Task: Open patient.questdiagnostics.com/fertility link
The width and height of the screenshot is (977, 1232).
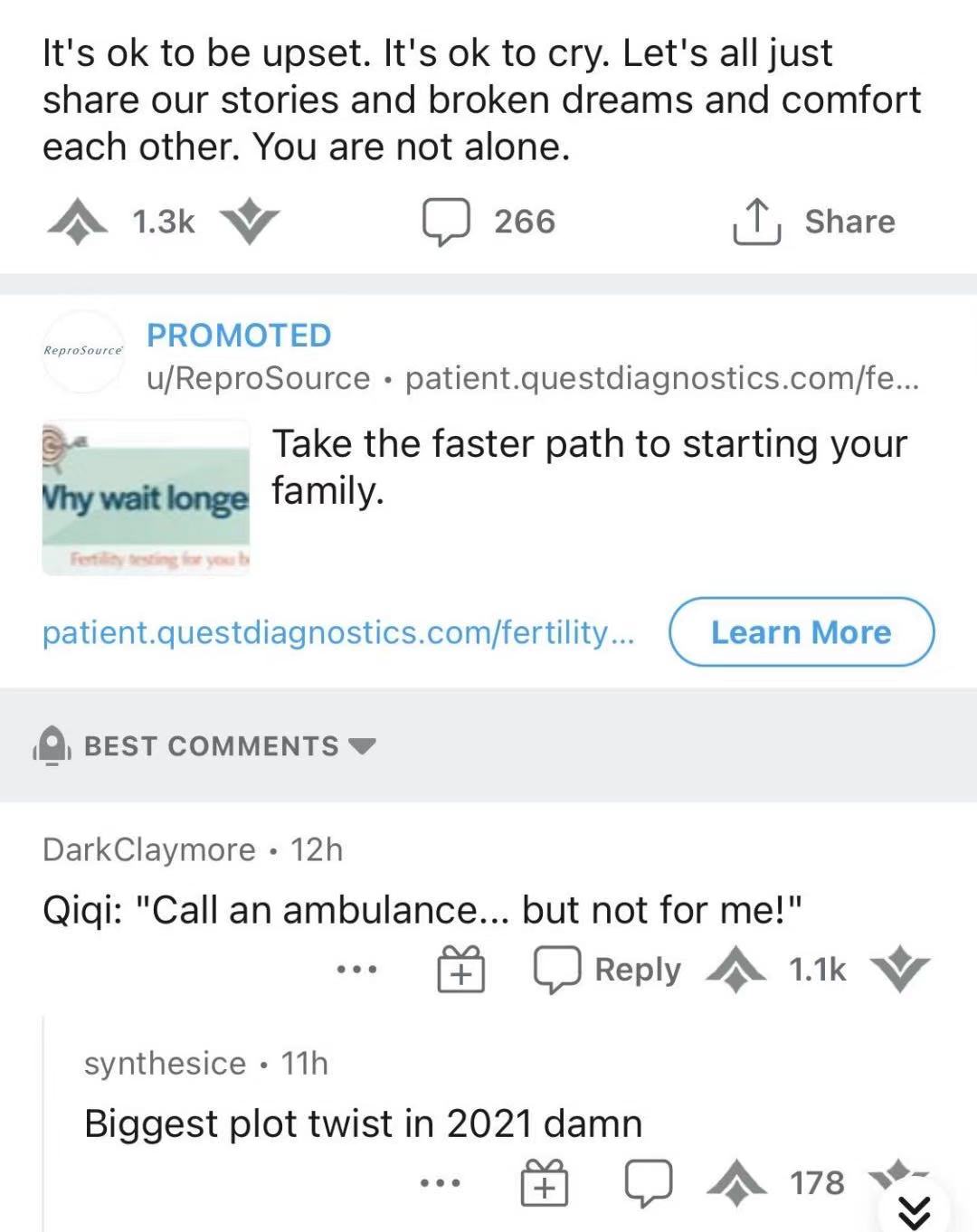Action: pyautogui.click(x=338, y=632)
